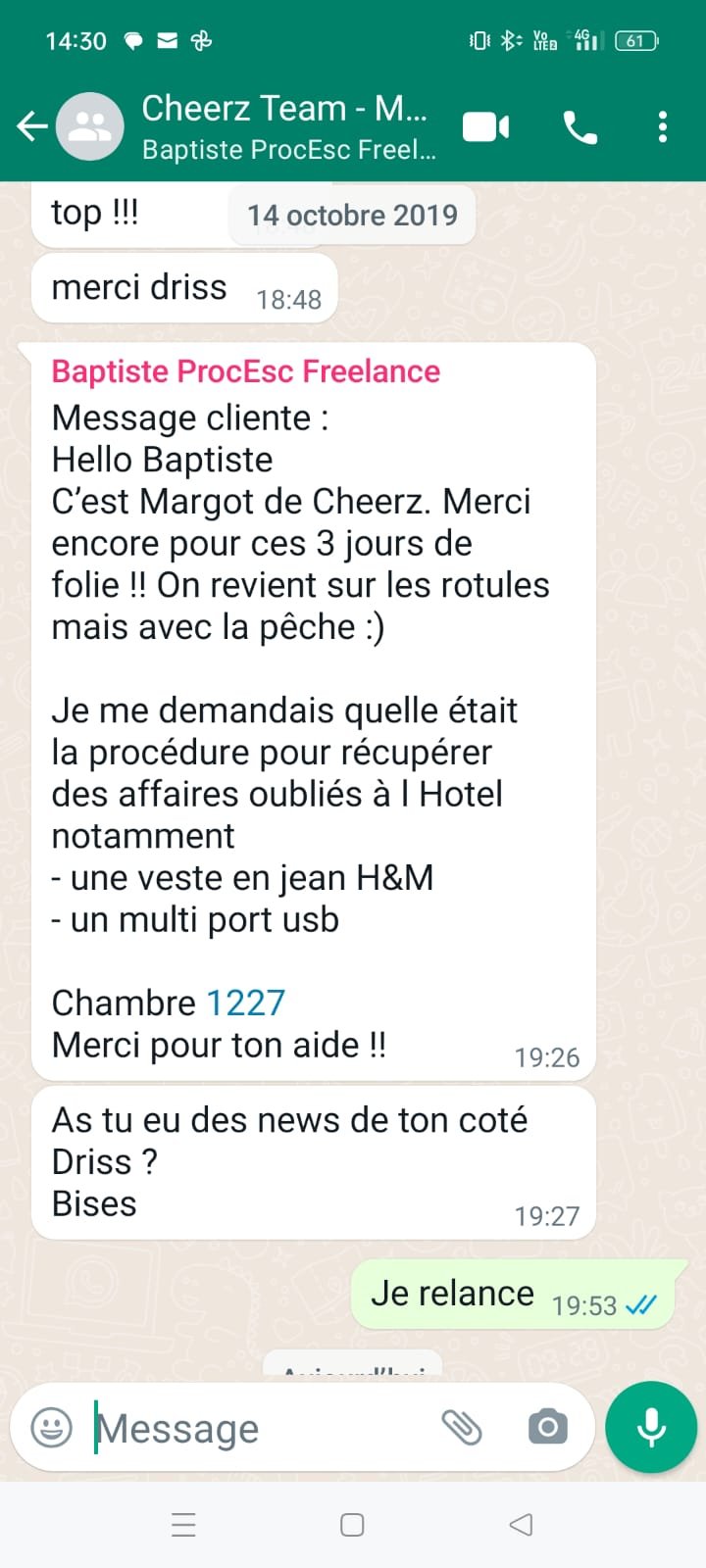Go back with the arrow icon
Image resolution: width=706 pixels, height=1568 pixels.
pos(31,125)
